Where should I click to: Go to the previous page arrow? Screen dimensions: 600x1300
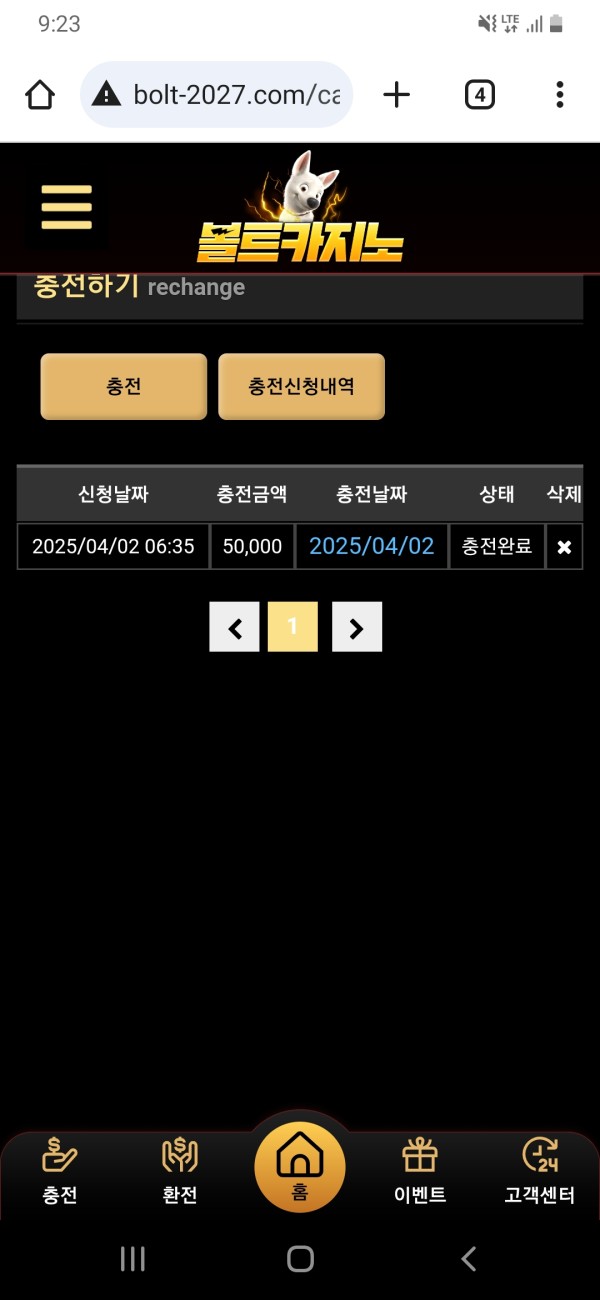point(235,627)
